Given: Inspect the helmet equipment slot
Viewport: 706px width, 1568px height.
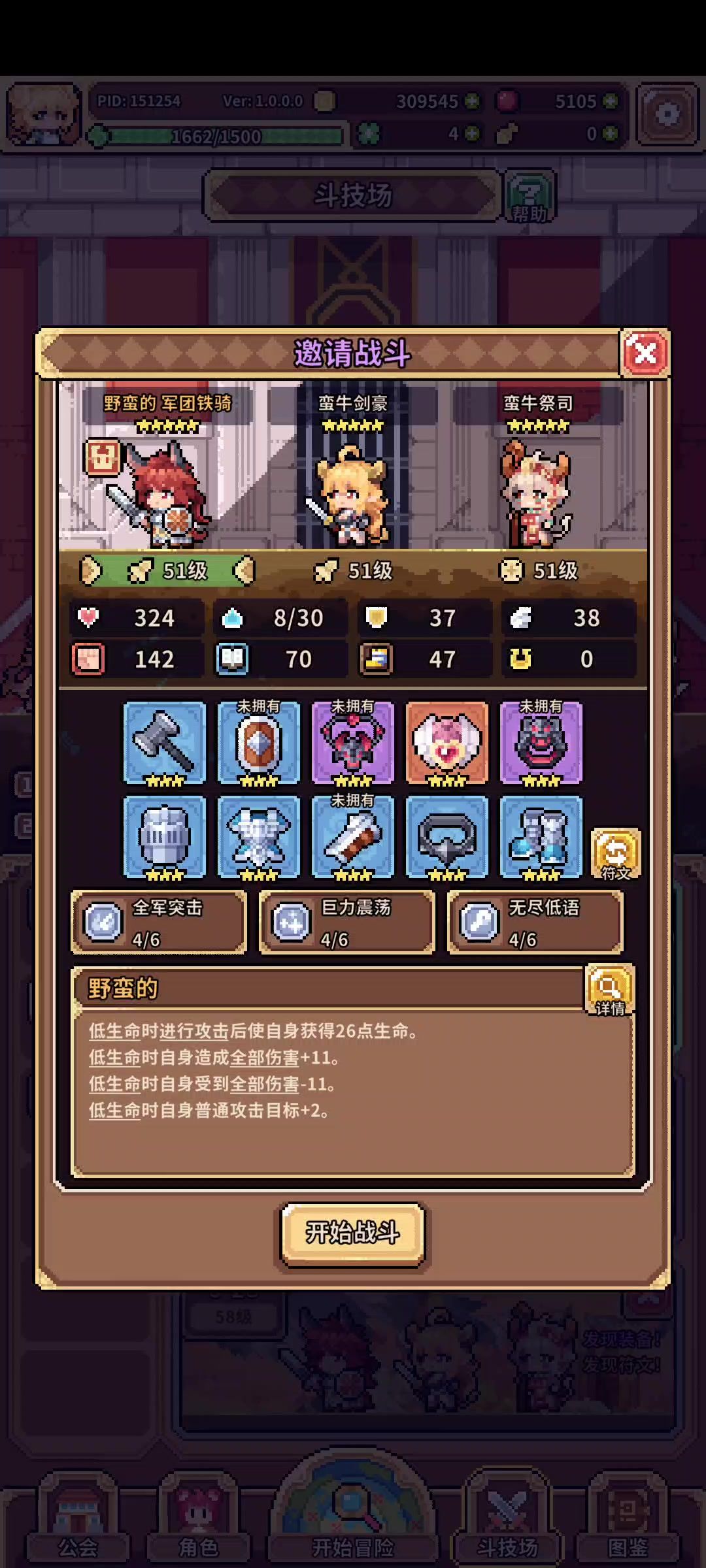Looking at the screenshot, I should coord(165,837).
